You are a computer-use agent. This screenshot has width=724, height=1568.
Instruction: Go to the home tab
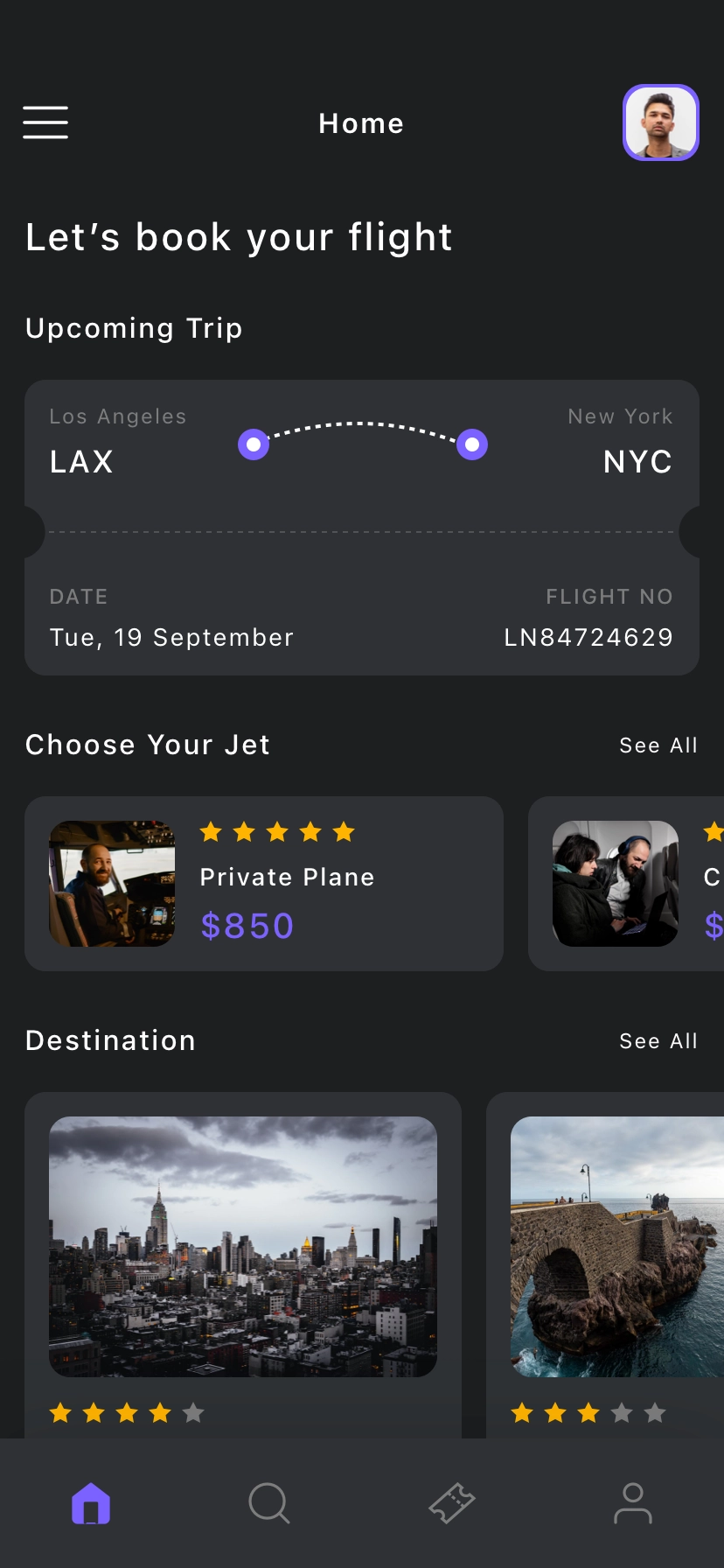[91, 1503]
